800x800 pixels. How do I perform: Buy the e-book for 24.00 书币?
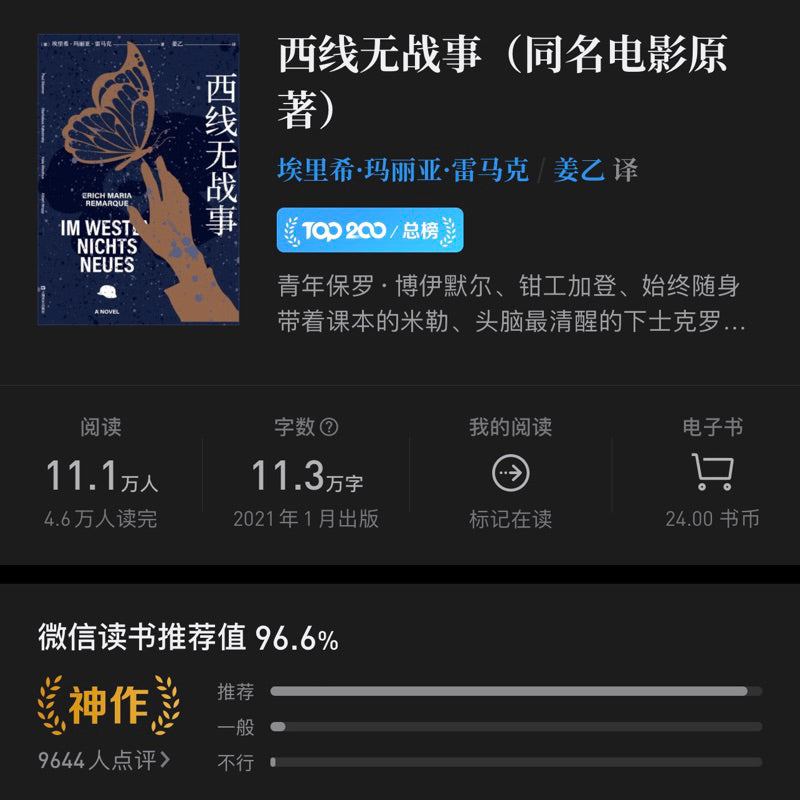tap(711, 474)
